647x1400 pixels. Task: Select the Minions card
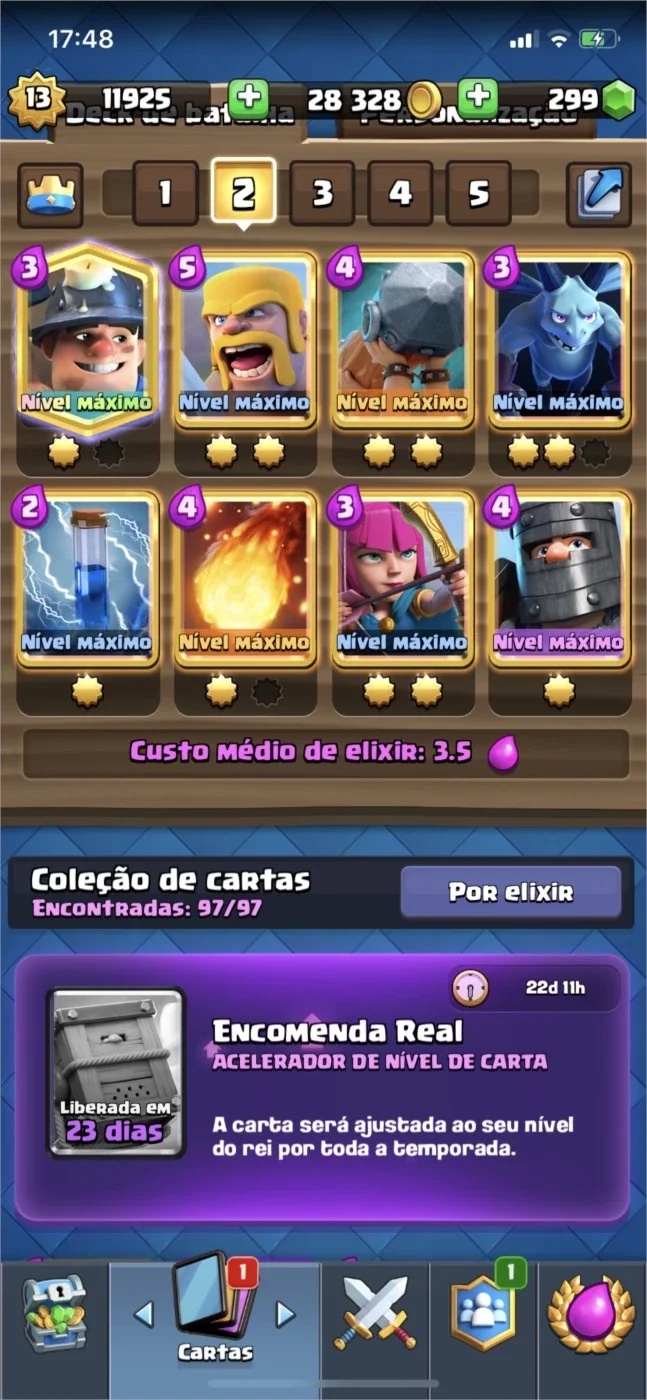pyautogui.click(x=560, y=340)
